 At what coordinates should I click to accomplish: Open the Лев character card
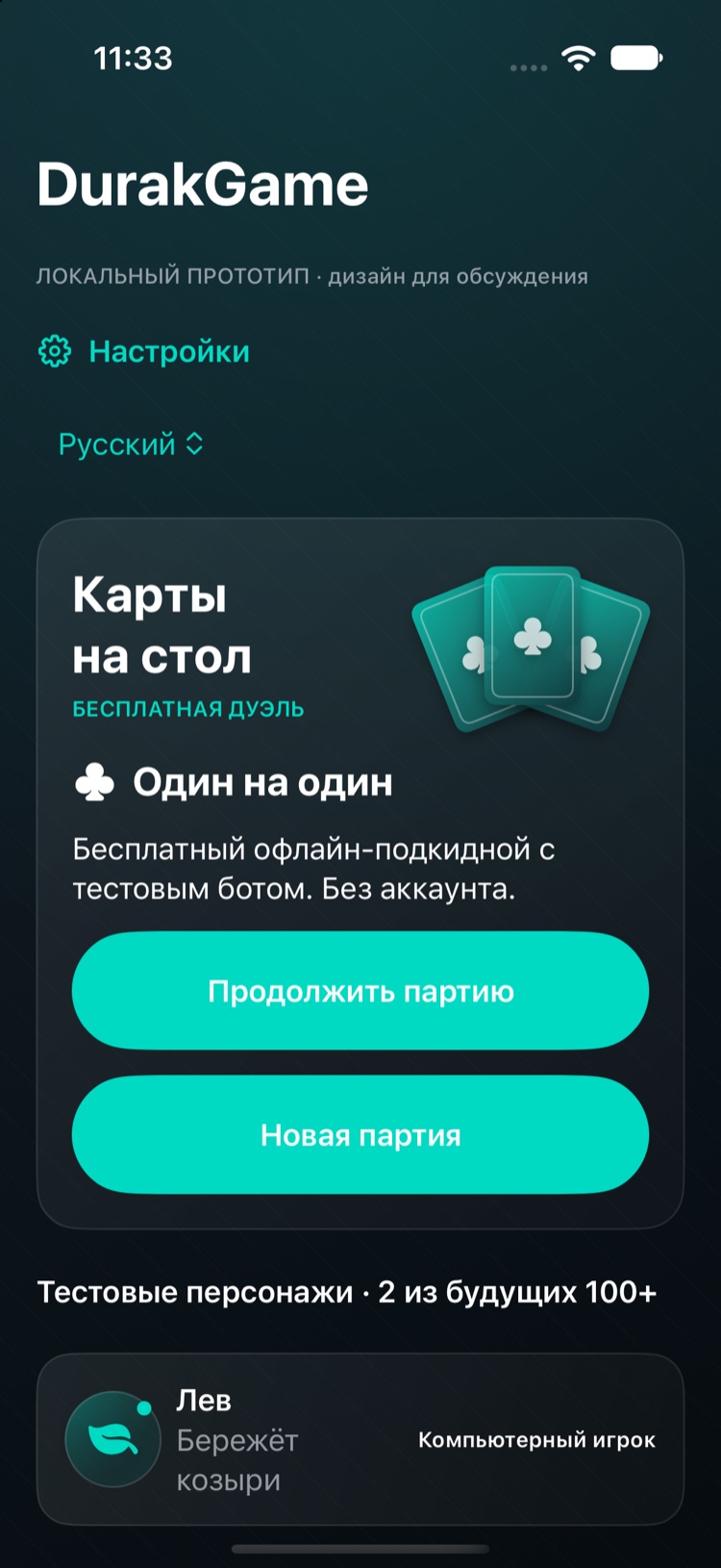click(x=360, y=1439)
